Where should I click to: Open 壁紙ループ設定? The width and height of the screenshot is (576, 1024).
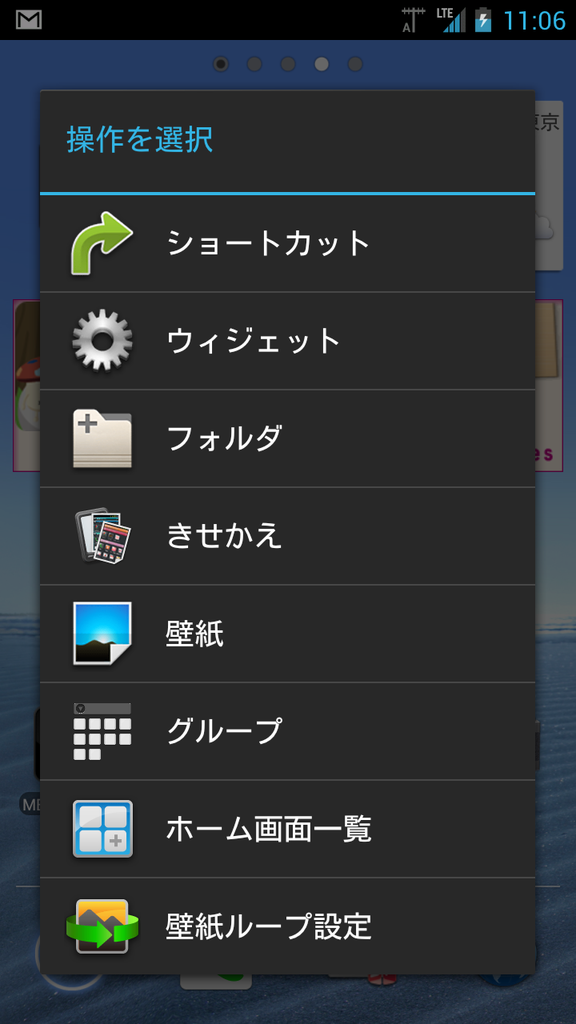(x=287, y=926)
